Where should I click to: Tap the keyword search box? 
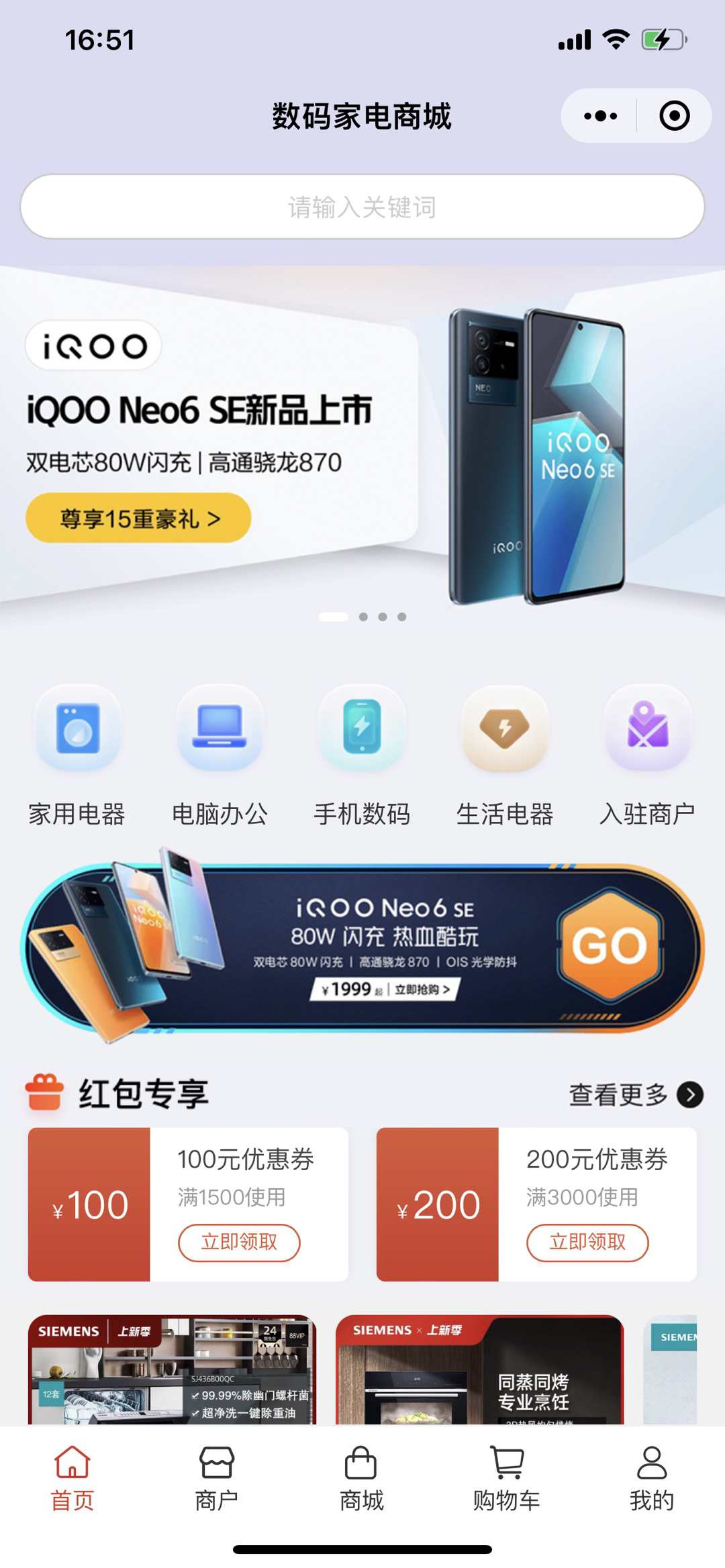[362, 207]
